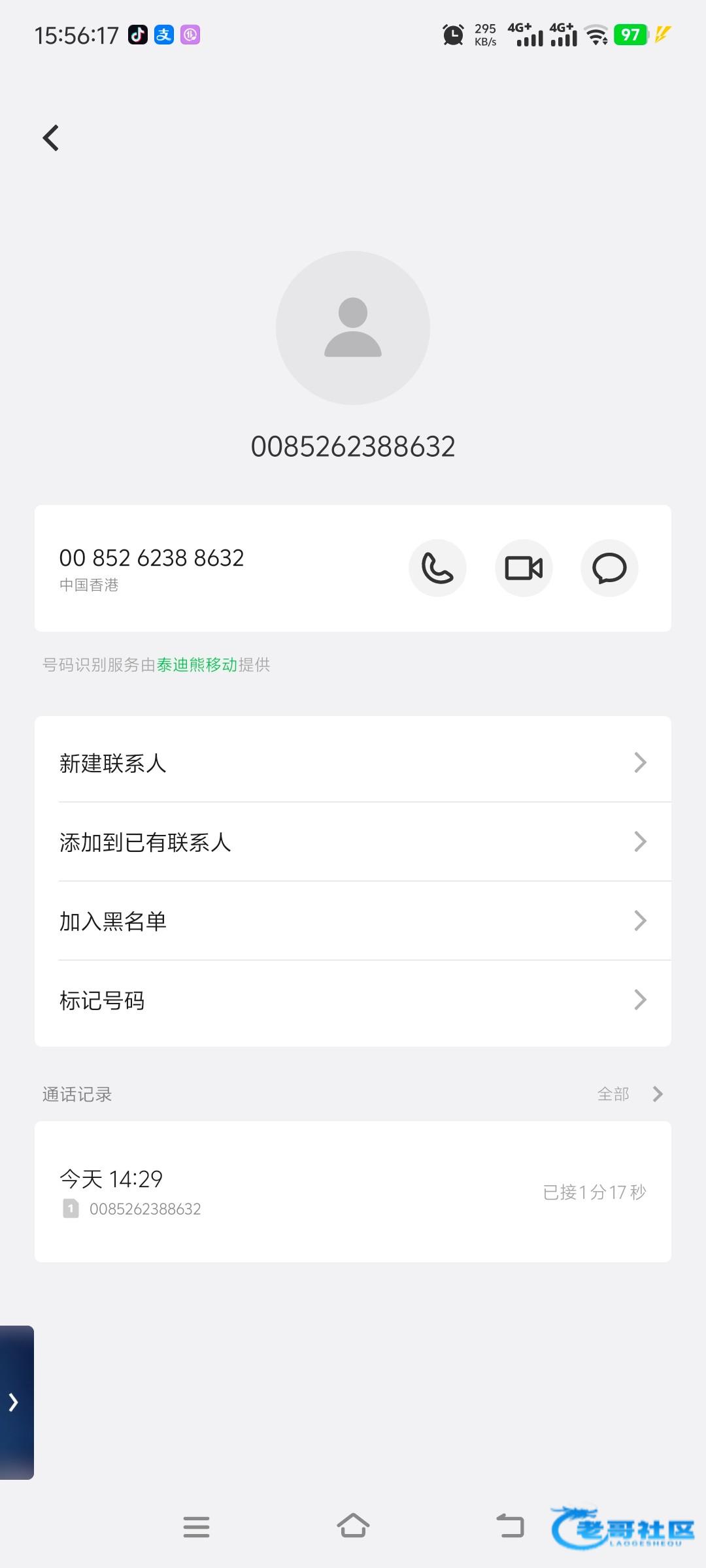Start a video call with this number
This screenshot has height=1568, width=706.
[x=524, y=568]
